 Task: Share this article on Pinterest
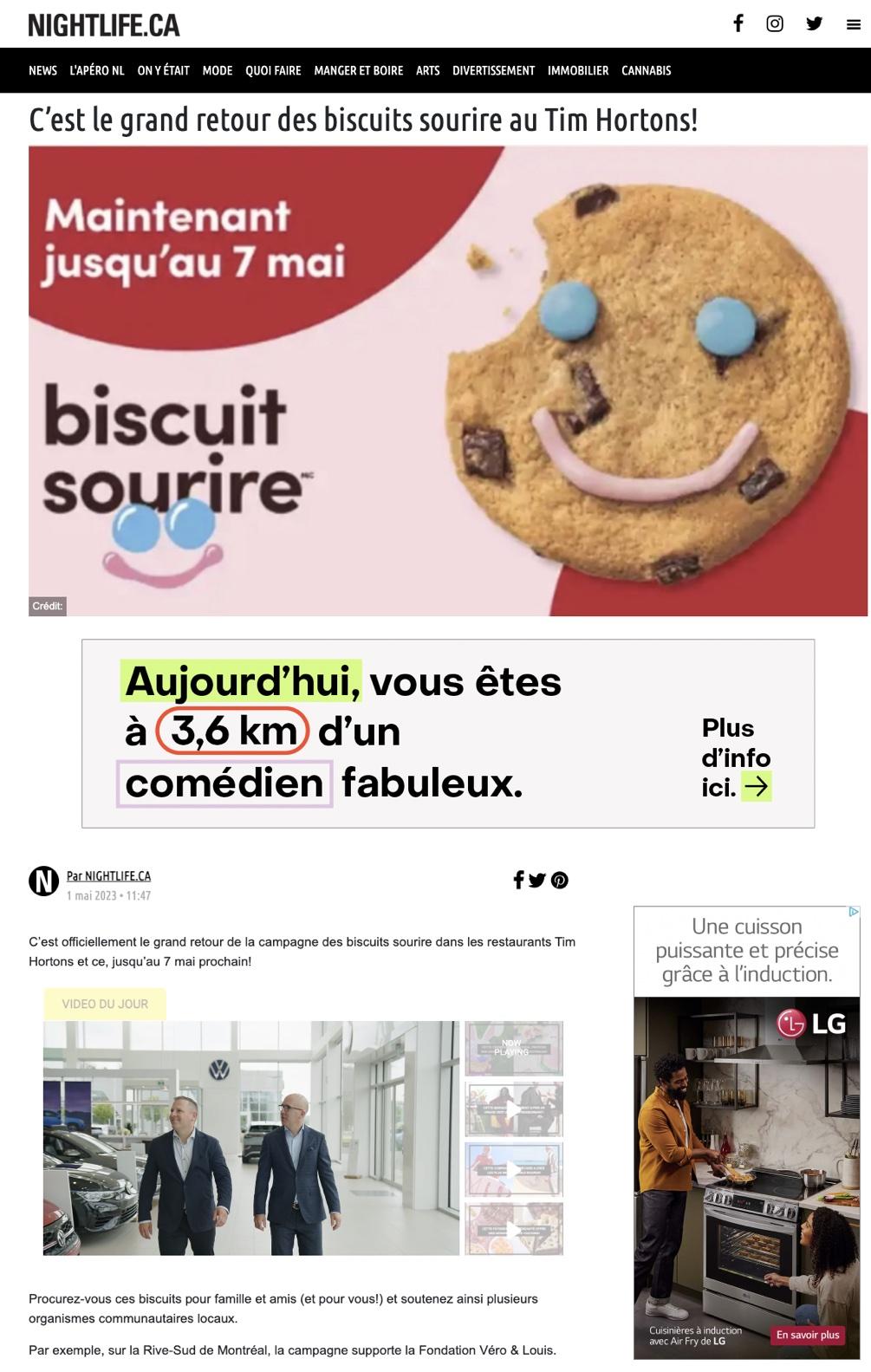(560, 881)
